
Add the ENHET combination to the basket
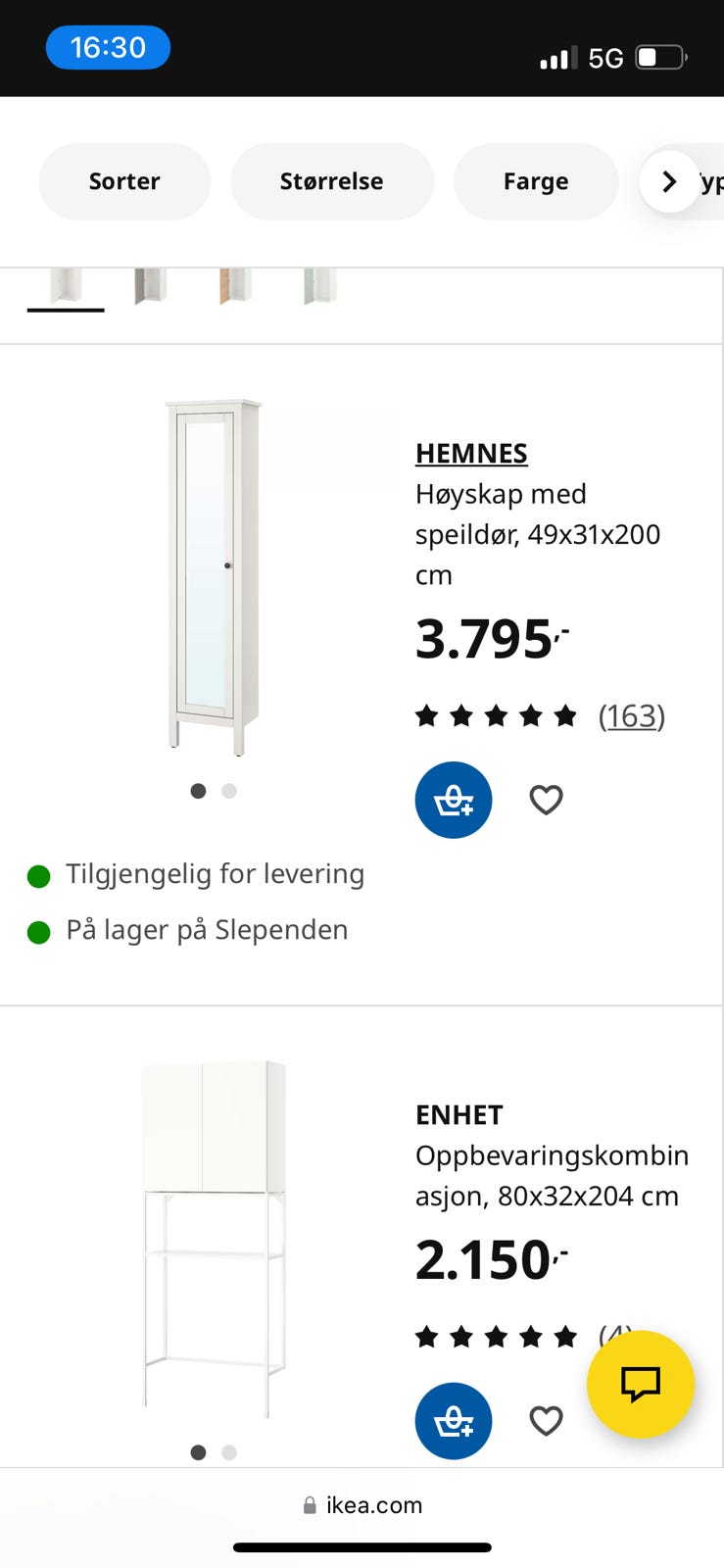pos(453,1421)
